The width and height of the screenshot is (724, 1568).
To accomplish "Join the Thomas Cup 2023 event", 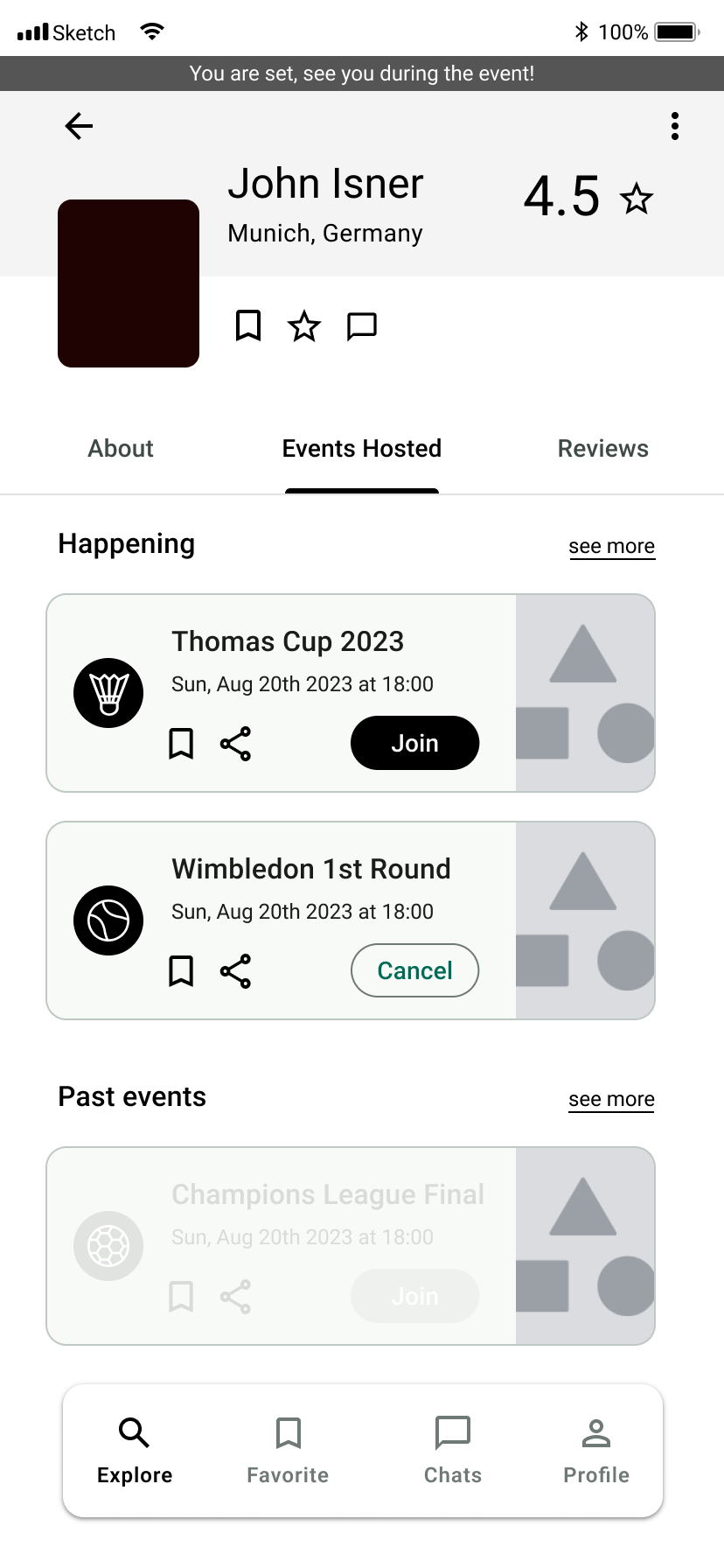I will point(414,743).
